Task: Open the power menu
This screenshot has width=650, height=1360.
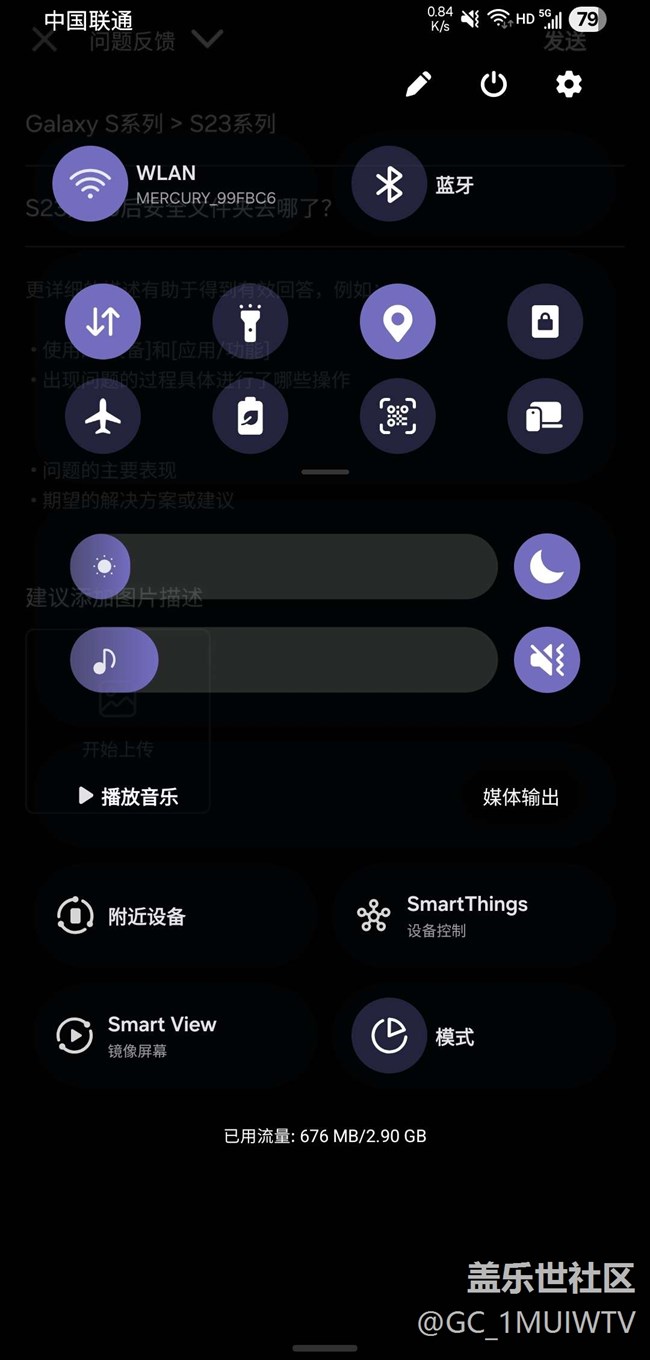Action: 494,84
